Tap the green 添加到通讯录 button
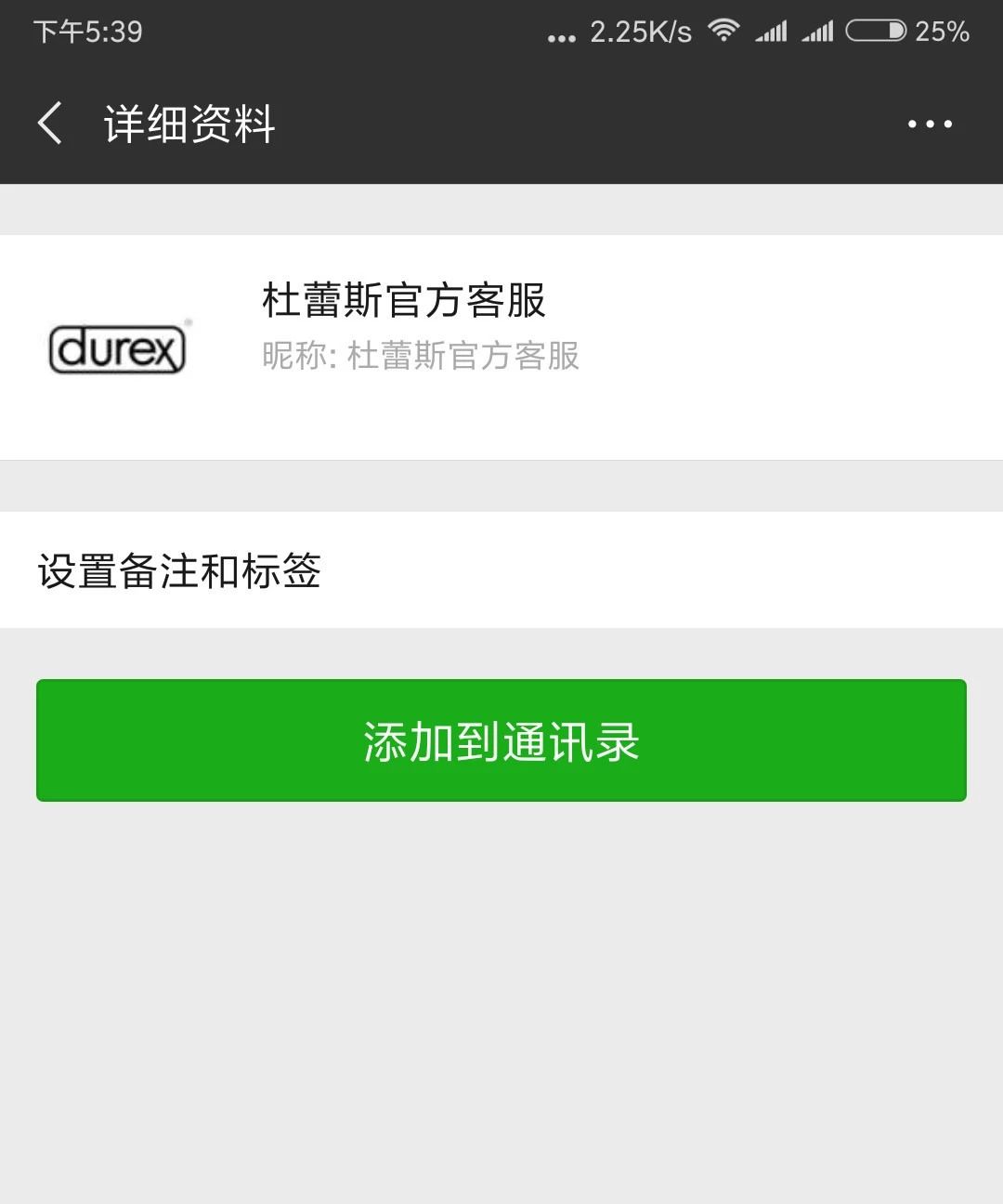The width and height of the screenshot is (1003, 1204). tap(501, 740)
